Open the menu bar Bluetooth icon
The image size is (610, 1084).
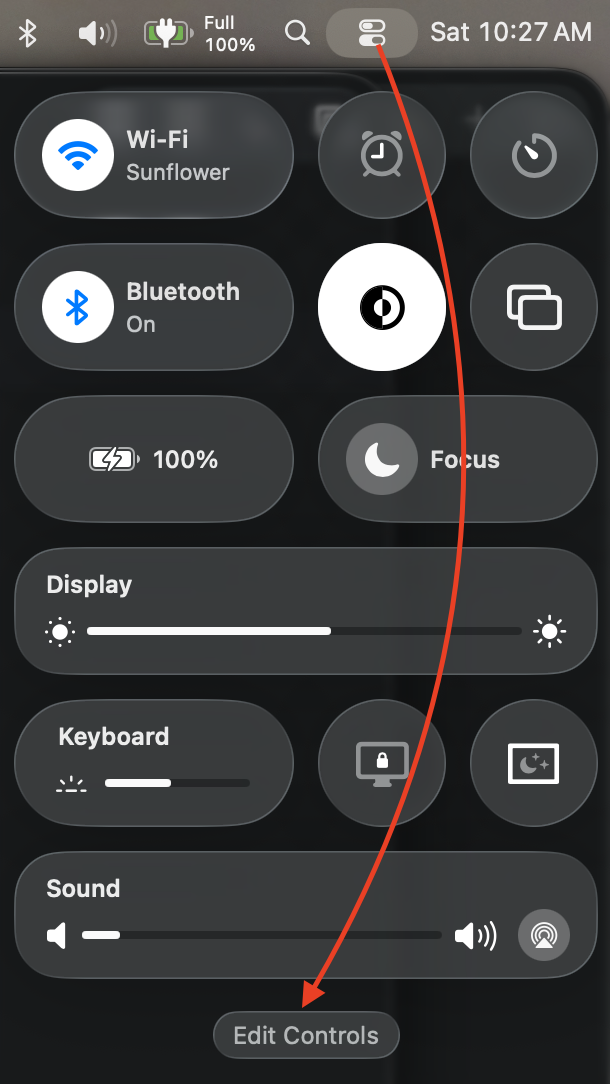pyautogui.click(x=28, y=33)
